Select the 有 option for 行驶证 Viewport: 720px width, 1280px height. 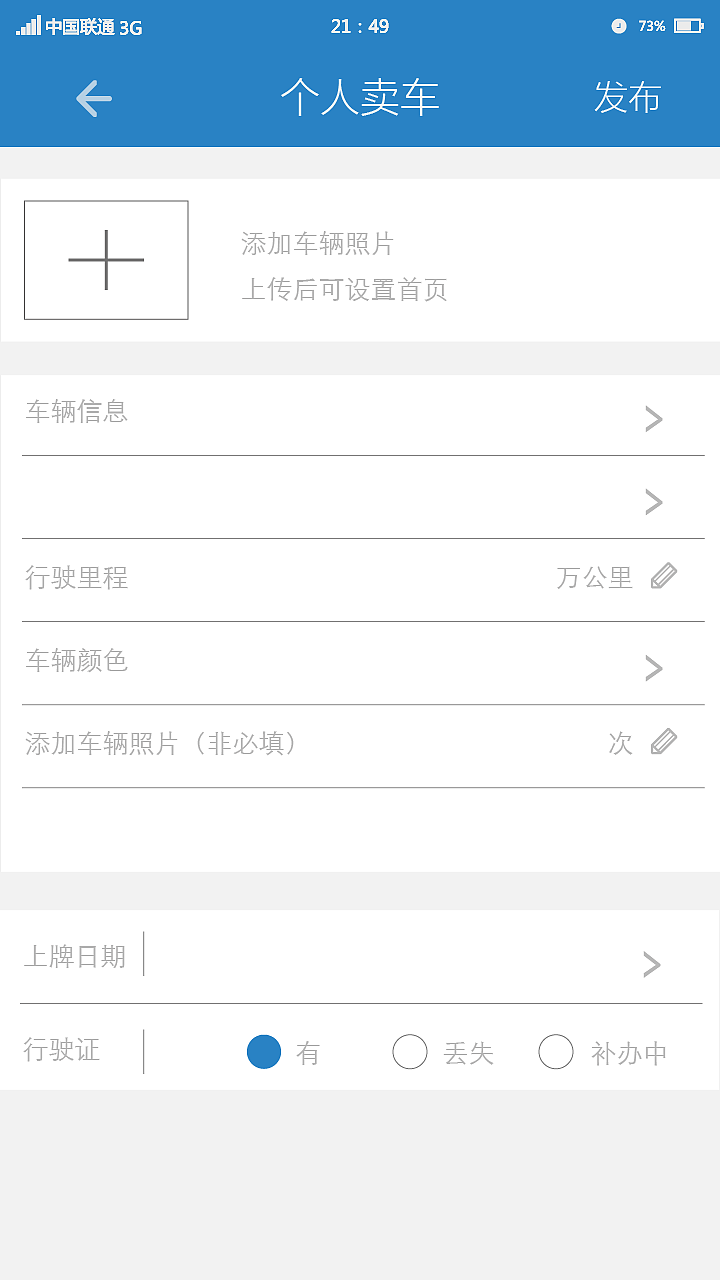(x=263, y=1052)
